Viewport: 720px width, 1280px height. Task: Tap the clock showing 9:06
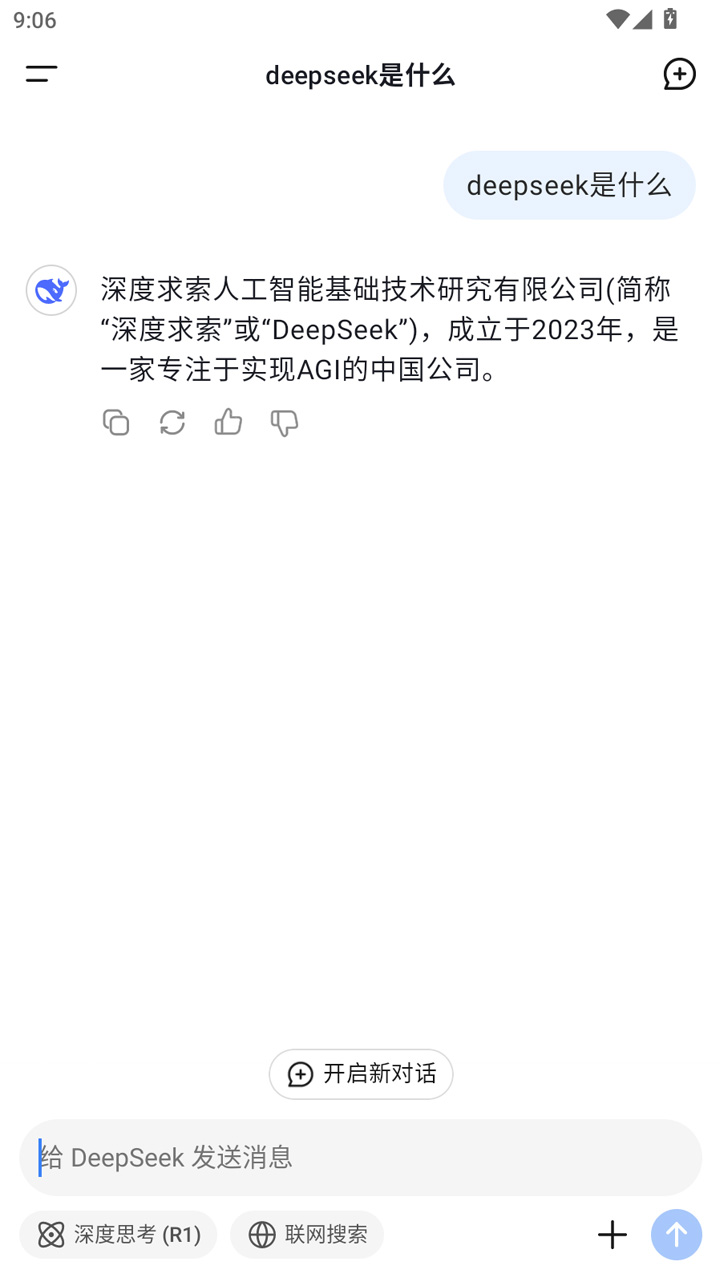pyautogui.click(x=34, y=17)
